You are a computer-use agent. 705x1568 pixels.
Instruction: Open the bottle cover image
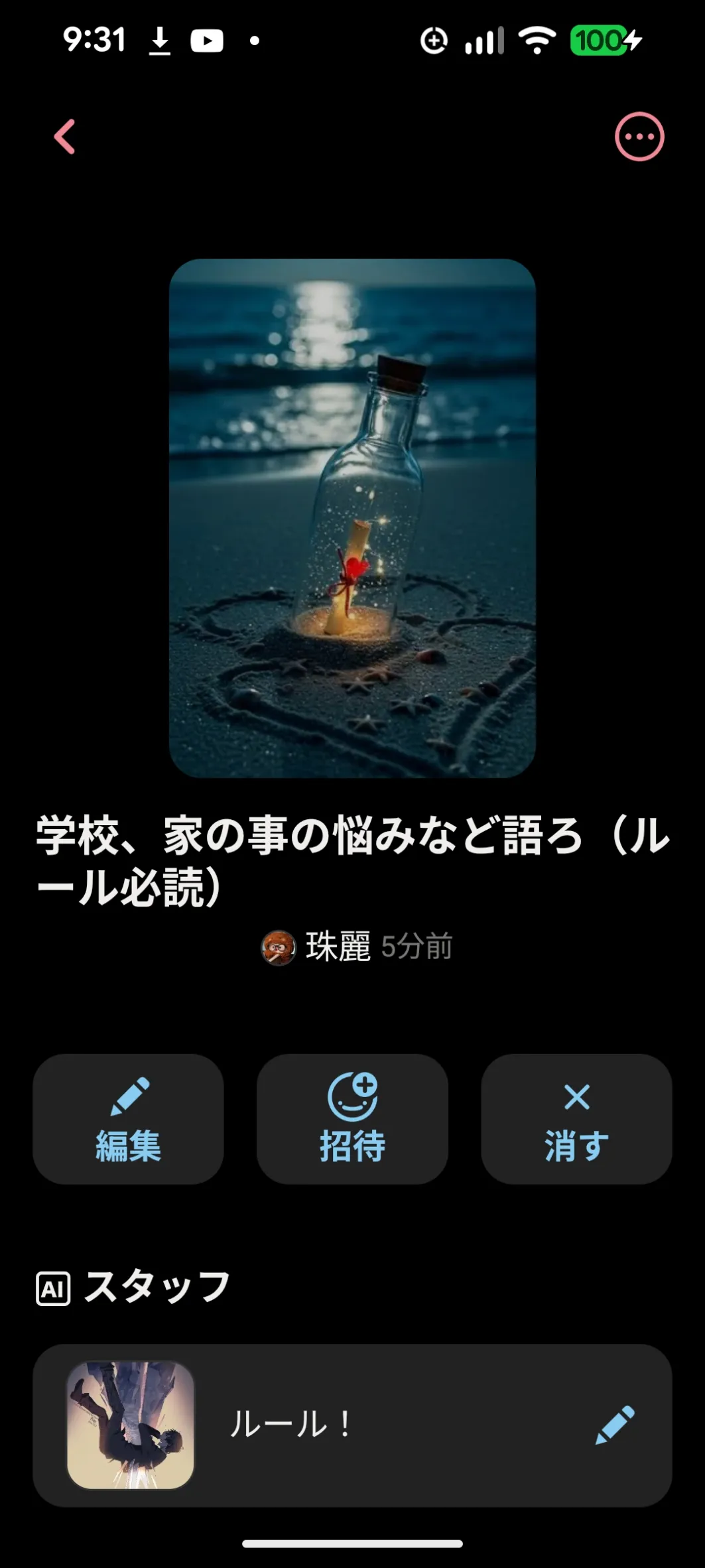point(352,517)
